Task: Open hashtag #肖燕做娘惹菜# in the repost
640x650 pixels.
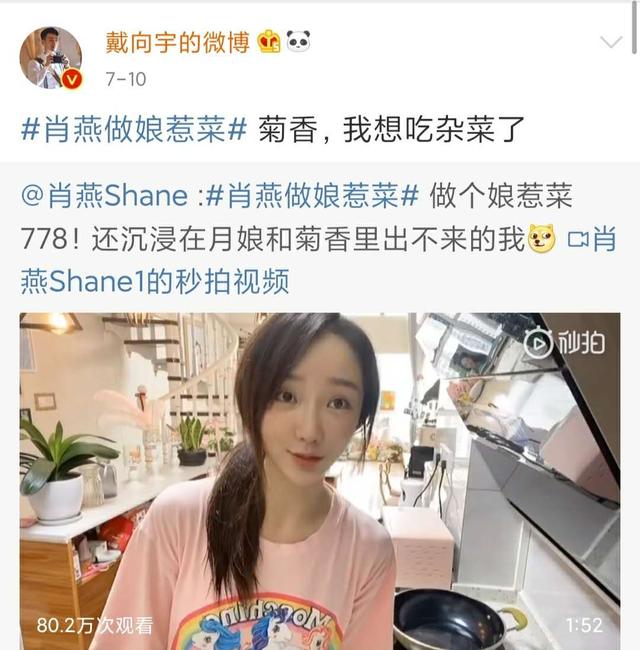Action: 317,195
